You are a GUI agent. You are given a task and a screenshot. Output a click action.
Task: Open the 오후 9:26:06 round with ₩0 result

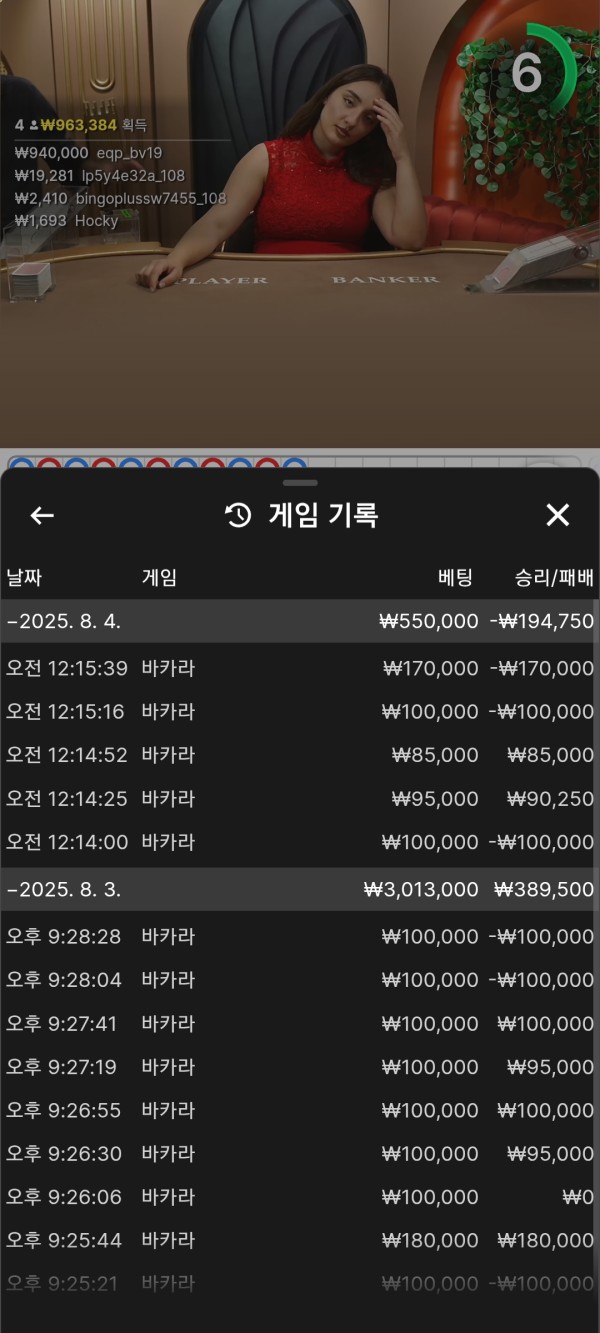point(300,1197)
